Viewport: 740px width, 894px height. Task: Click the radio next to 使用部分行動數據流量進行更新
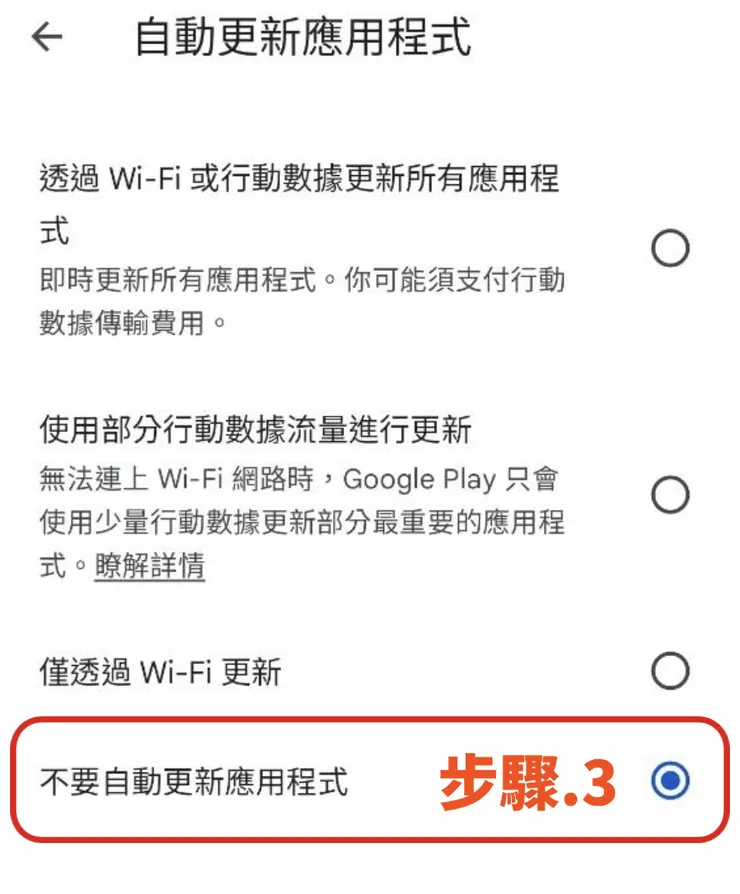(x=670, y=494)
